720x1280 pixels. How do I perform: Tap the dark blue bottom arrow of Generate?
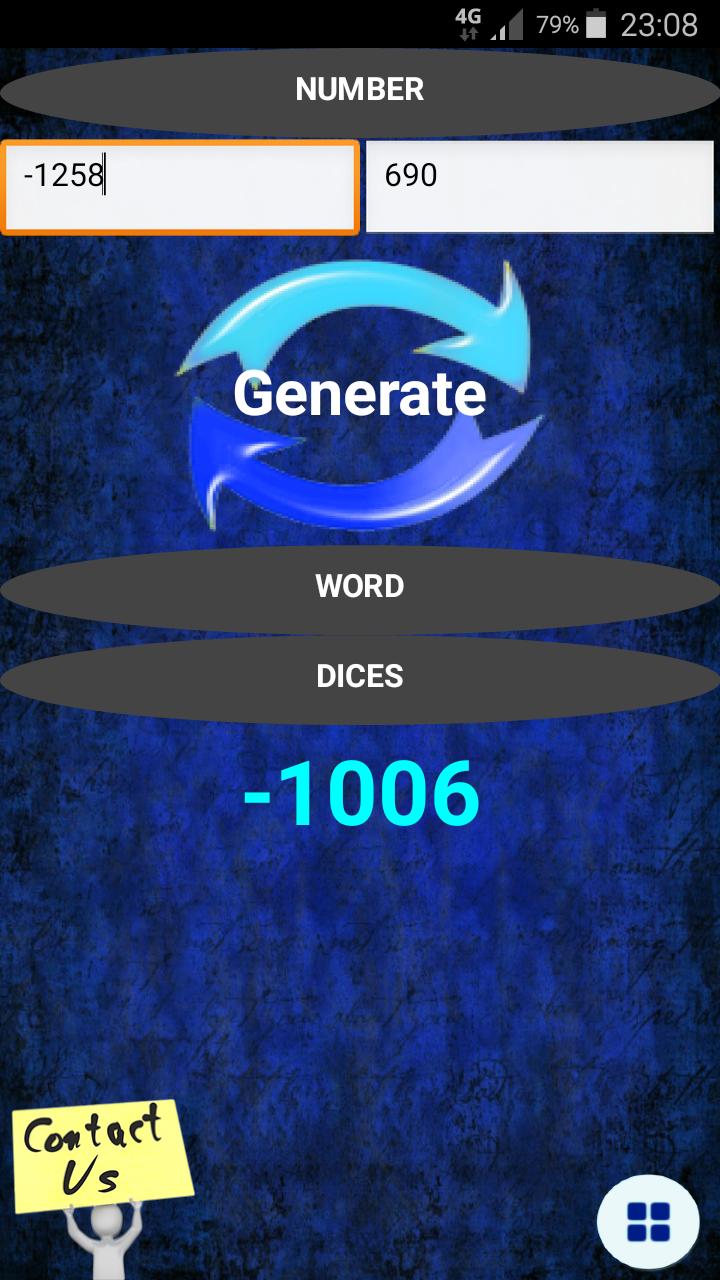tap(360, 470)
